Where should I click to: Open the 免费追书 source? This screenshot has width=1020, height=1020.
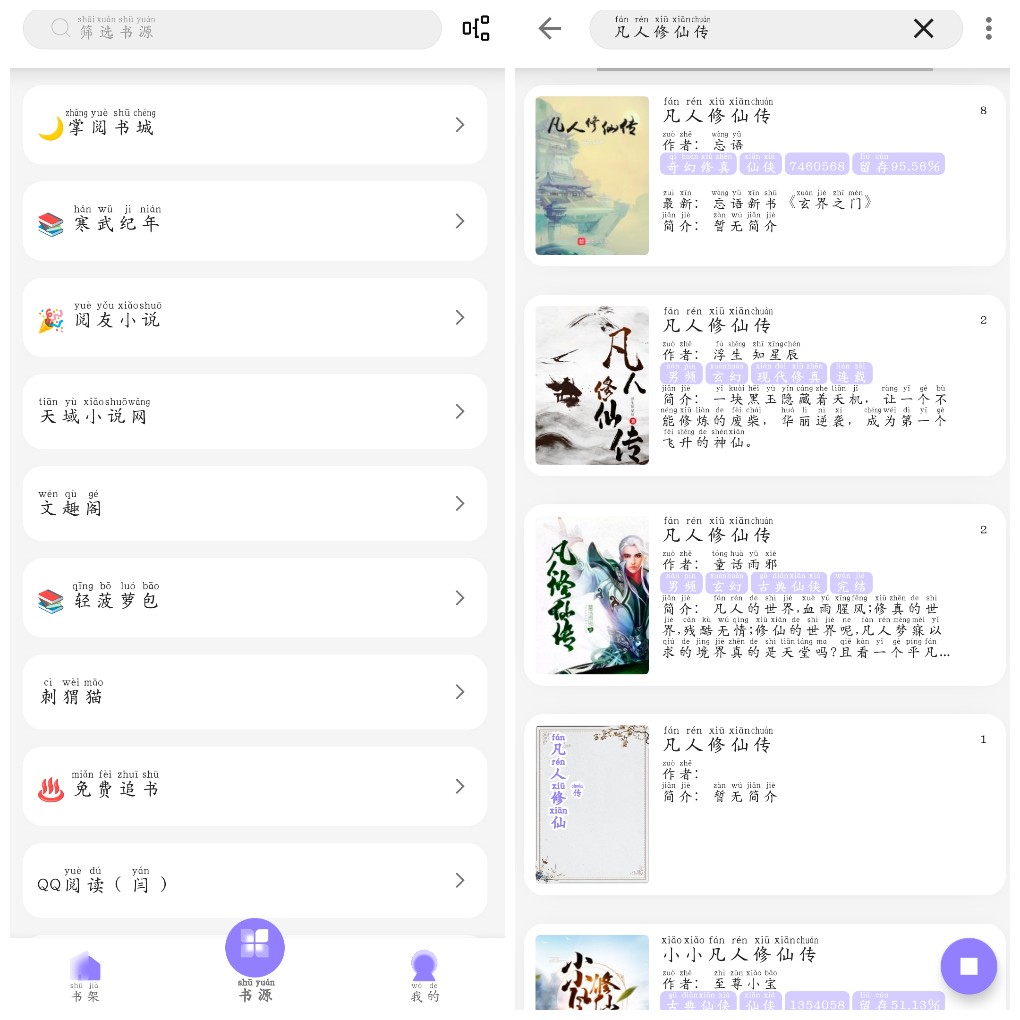[254, 787]
